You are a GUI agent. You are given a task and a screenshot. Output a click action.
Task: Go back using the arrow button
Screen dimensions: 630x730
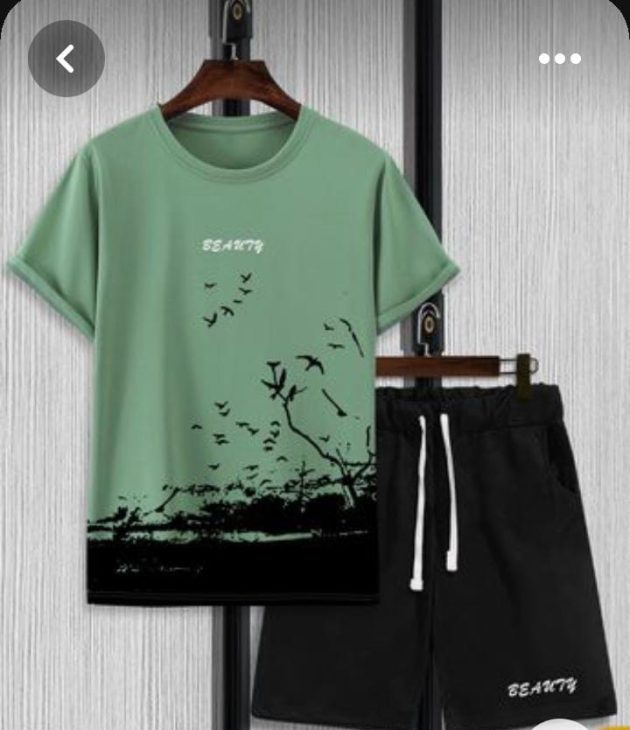point(66,59)
